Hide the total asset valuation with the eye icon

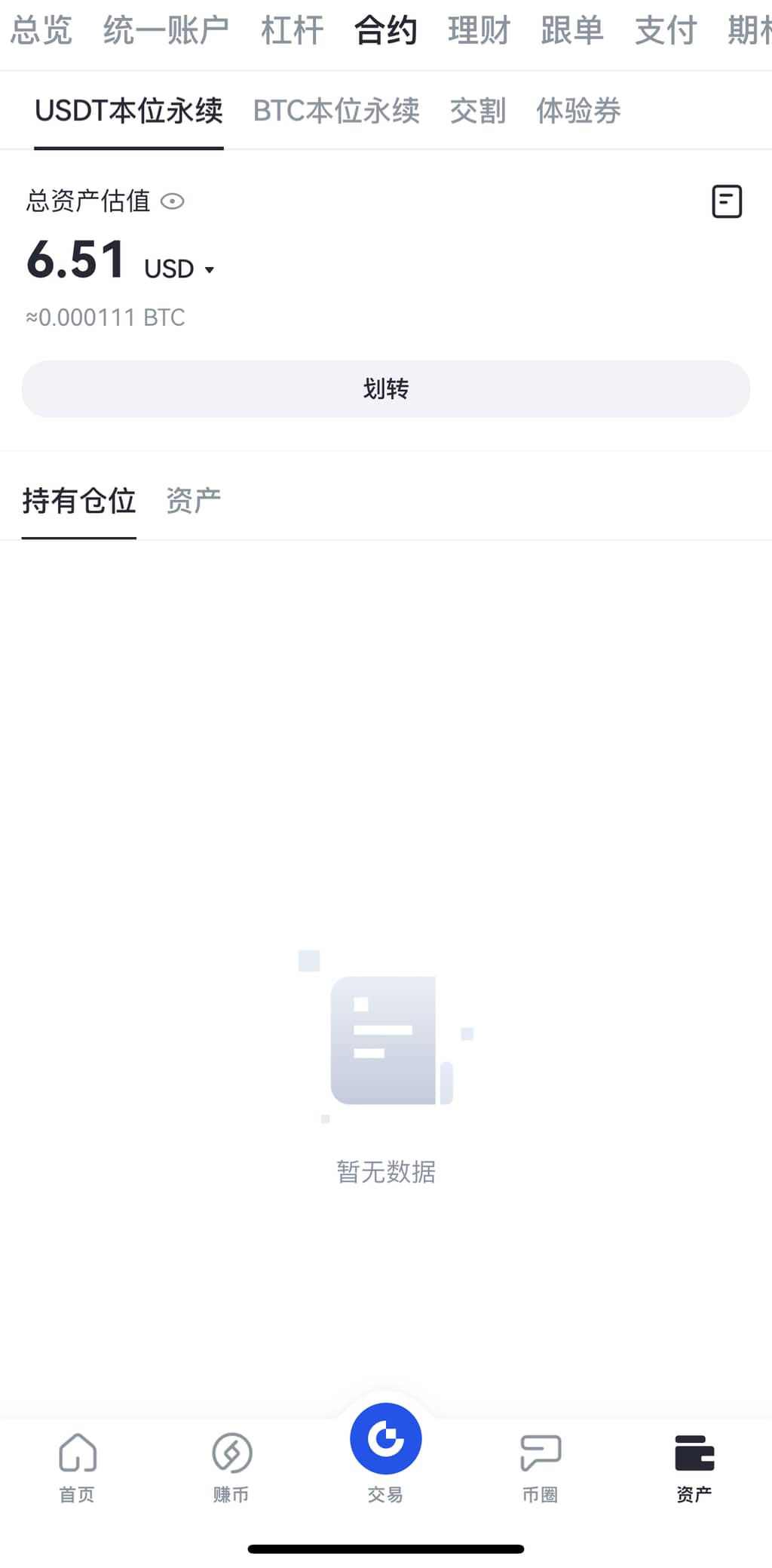coord(173,201)
